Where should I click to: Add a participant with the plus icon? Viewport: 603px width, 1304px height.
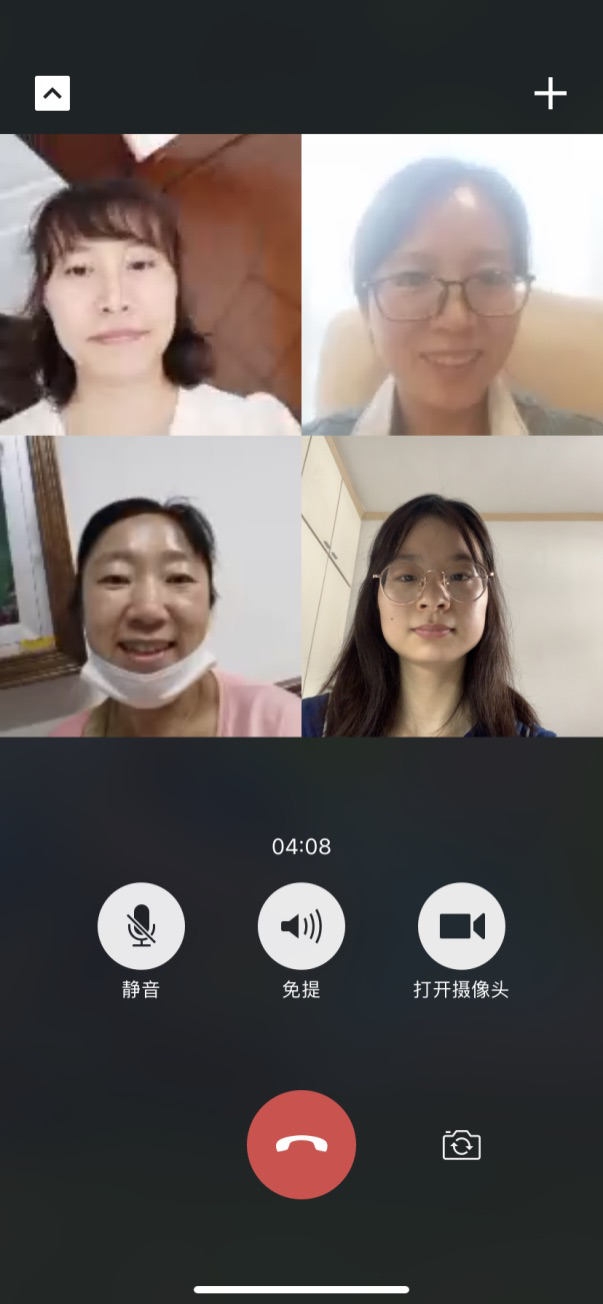[x=550, y=94]
